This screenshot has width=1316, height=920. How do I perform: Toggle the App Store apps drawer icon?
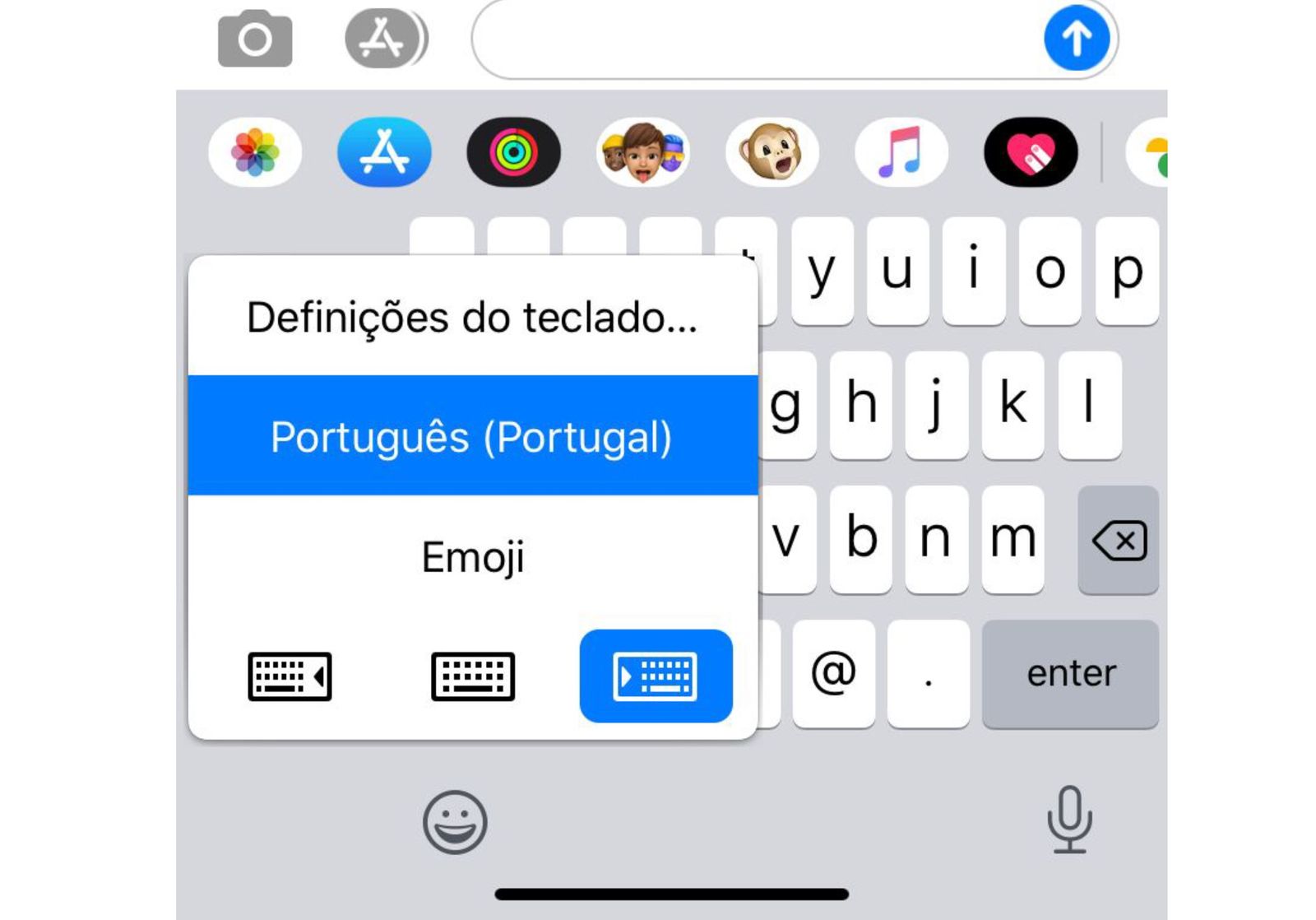(x=385, y=38)
